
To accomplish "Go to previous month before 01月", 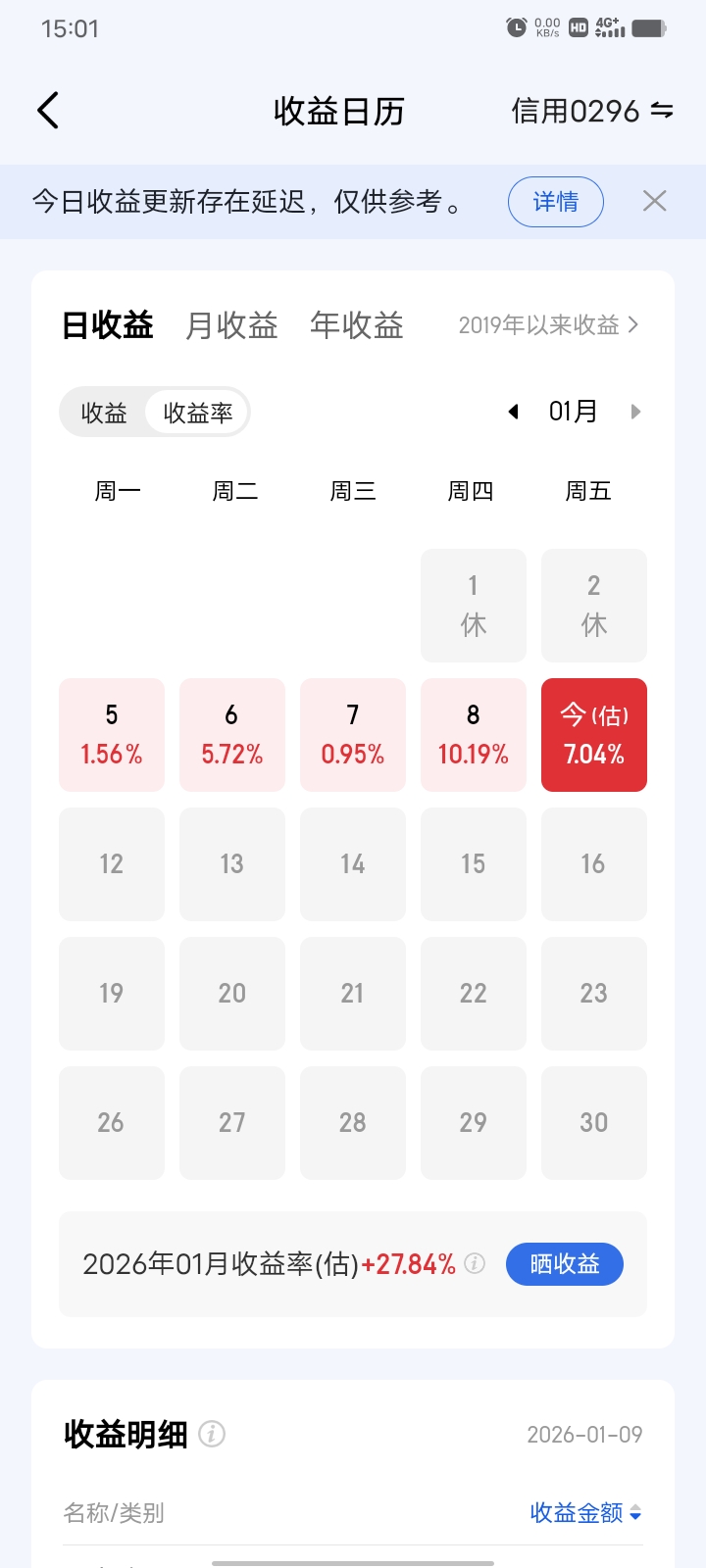I will [513, 412].
